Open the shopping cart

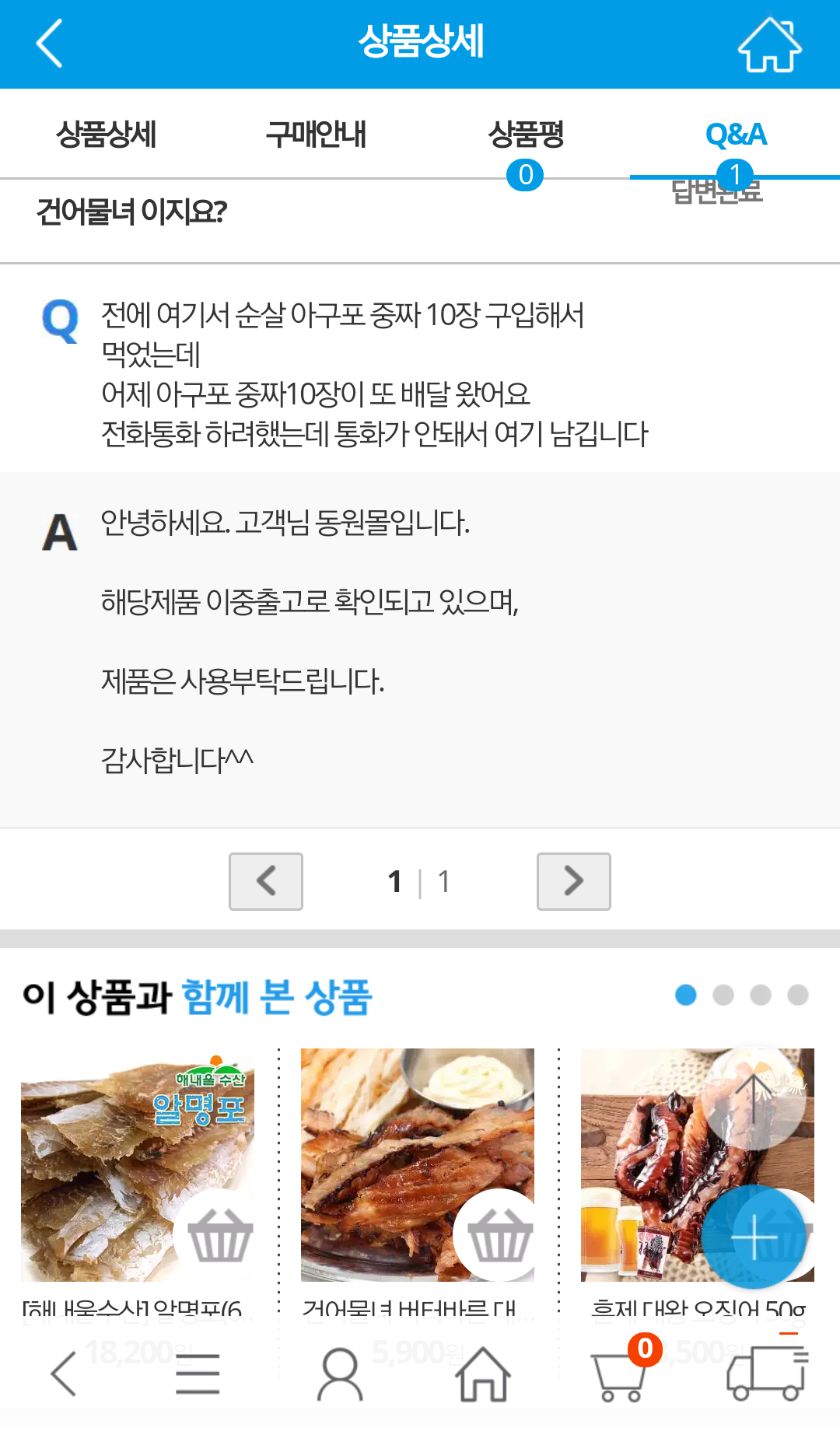point(621,1374)
